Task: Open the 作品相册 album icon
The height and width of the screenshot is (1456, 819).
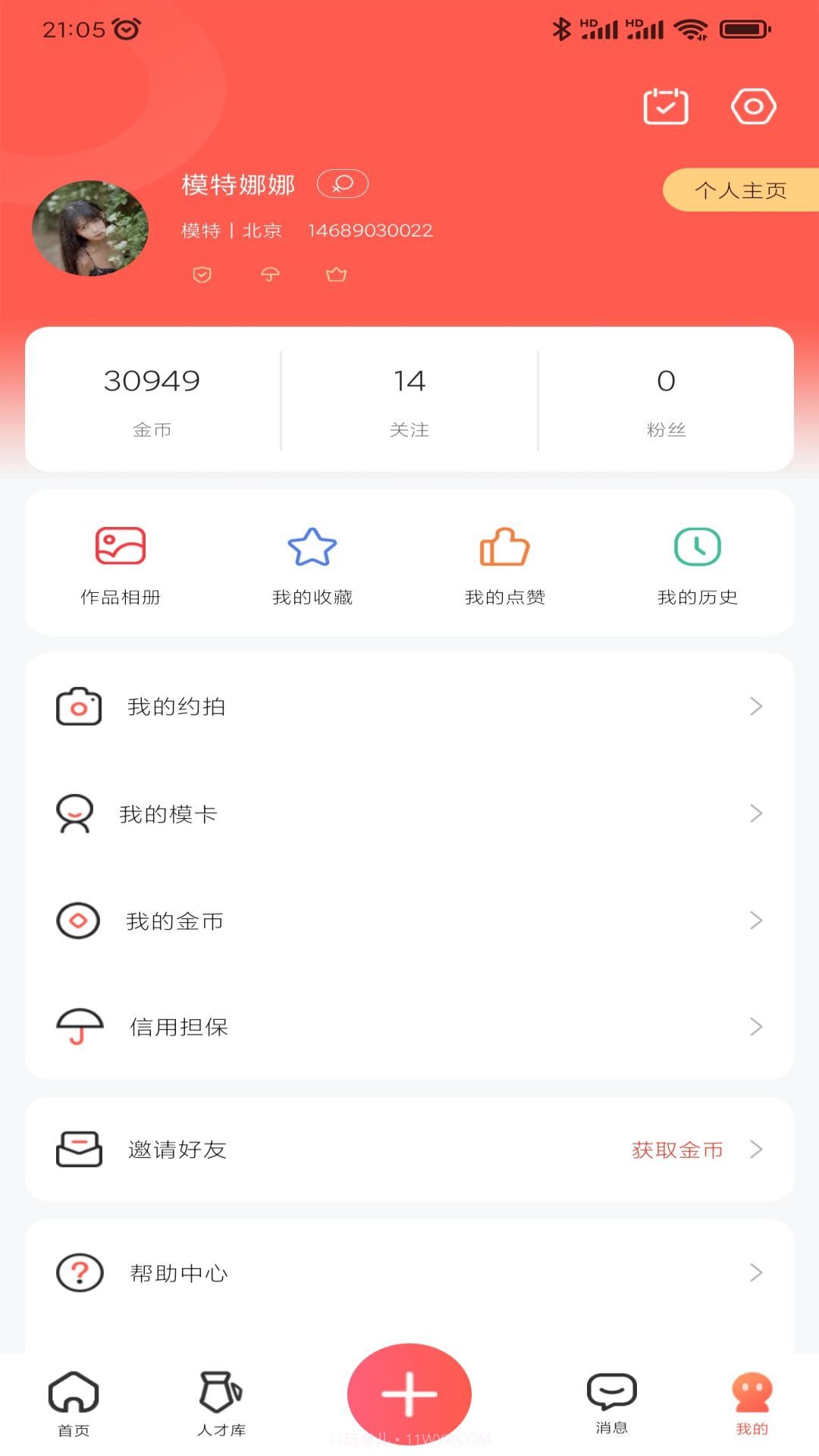Action: (120, 548)
